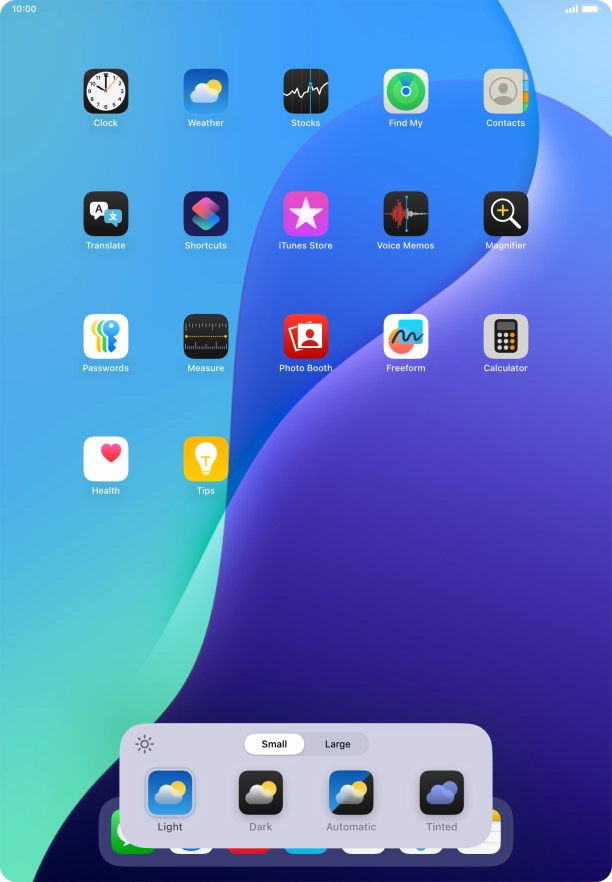Open the Clock app
Screen dimensions: 612x882
pyautogui.click(x=106, y=91)
